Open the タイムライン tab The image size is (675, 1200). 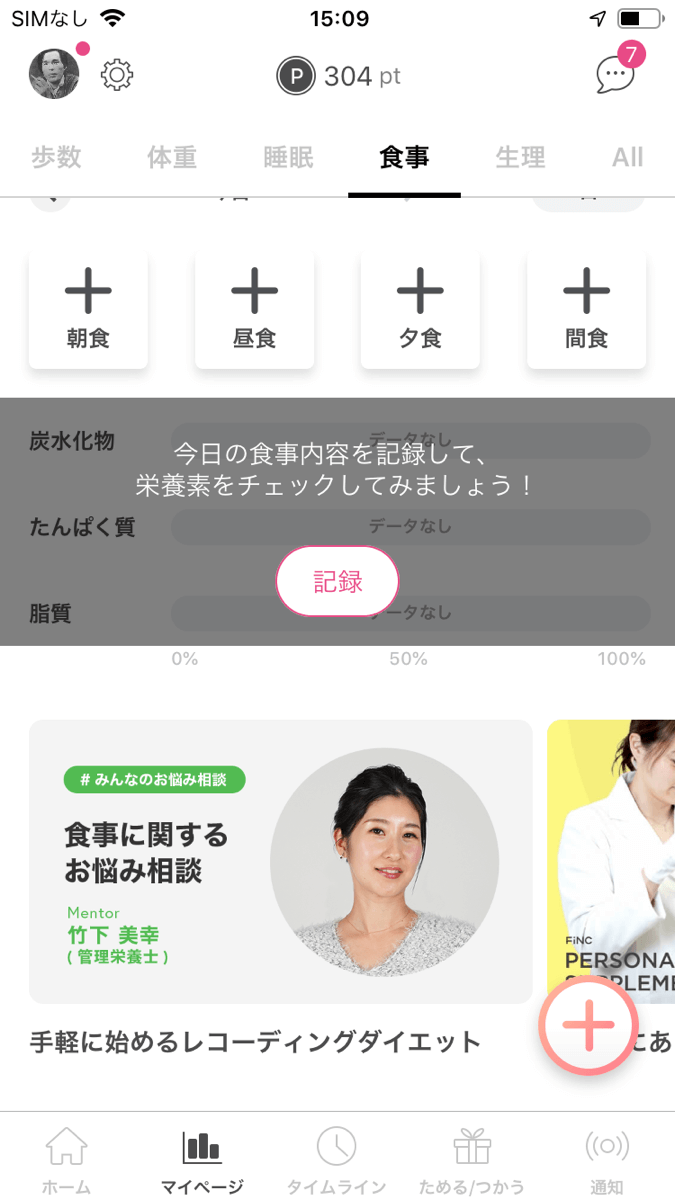336,1160
